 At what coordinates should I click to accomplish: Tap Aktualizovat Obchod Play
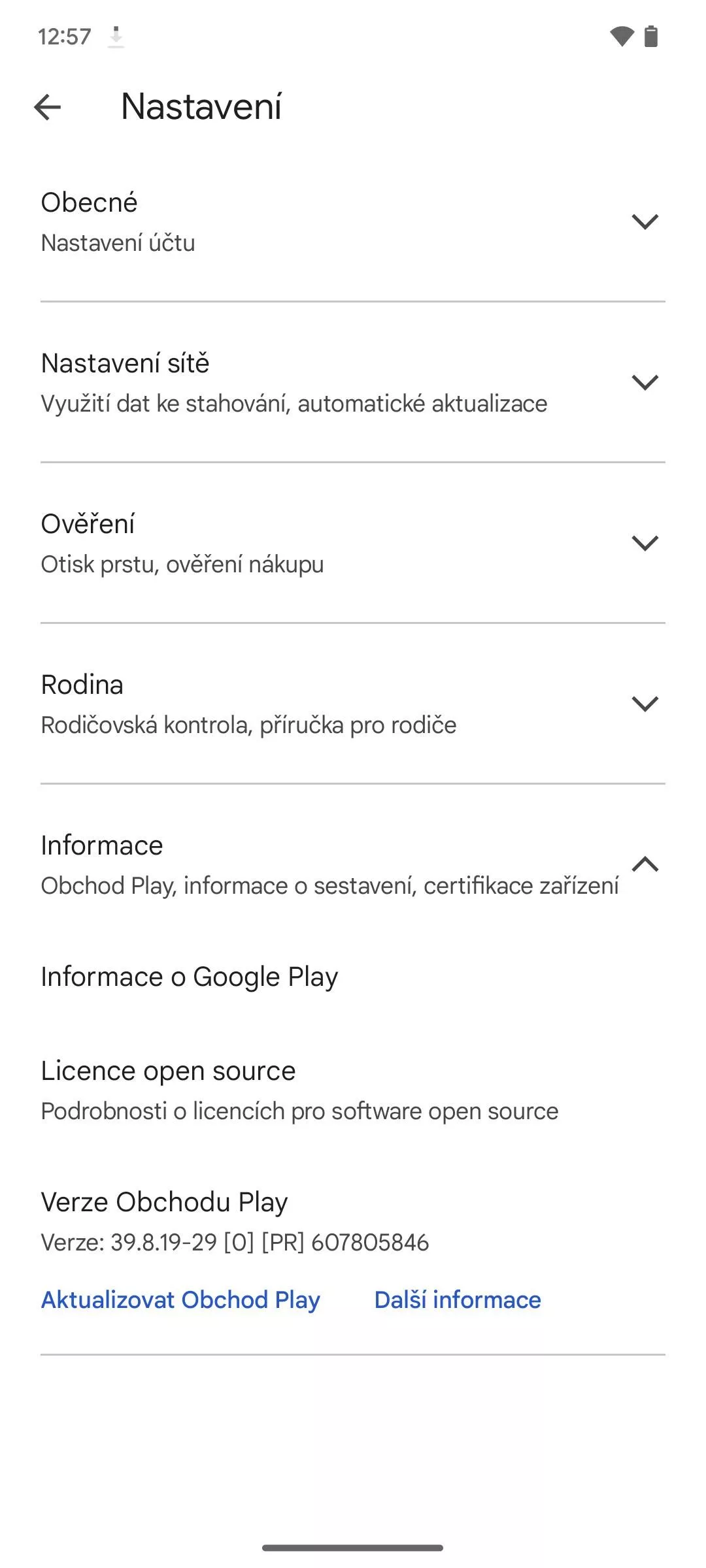[x=180, y=1299]
